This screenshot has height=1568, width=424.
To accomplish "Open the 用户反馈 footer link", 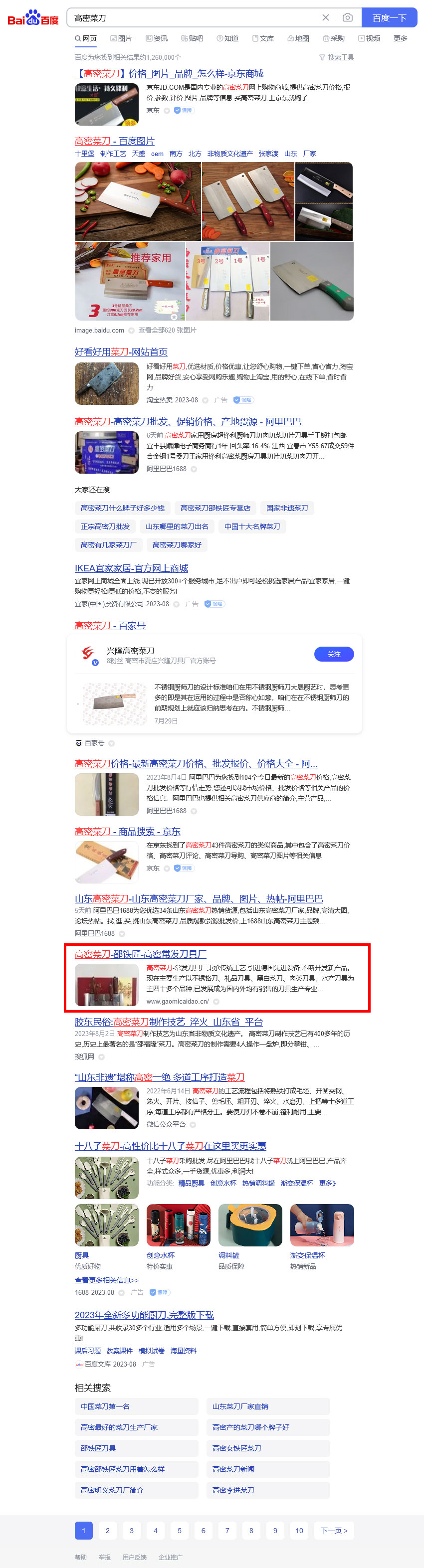I will point(135,1557).
